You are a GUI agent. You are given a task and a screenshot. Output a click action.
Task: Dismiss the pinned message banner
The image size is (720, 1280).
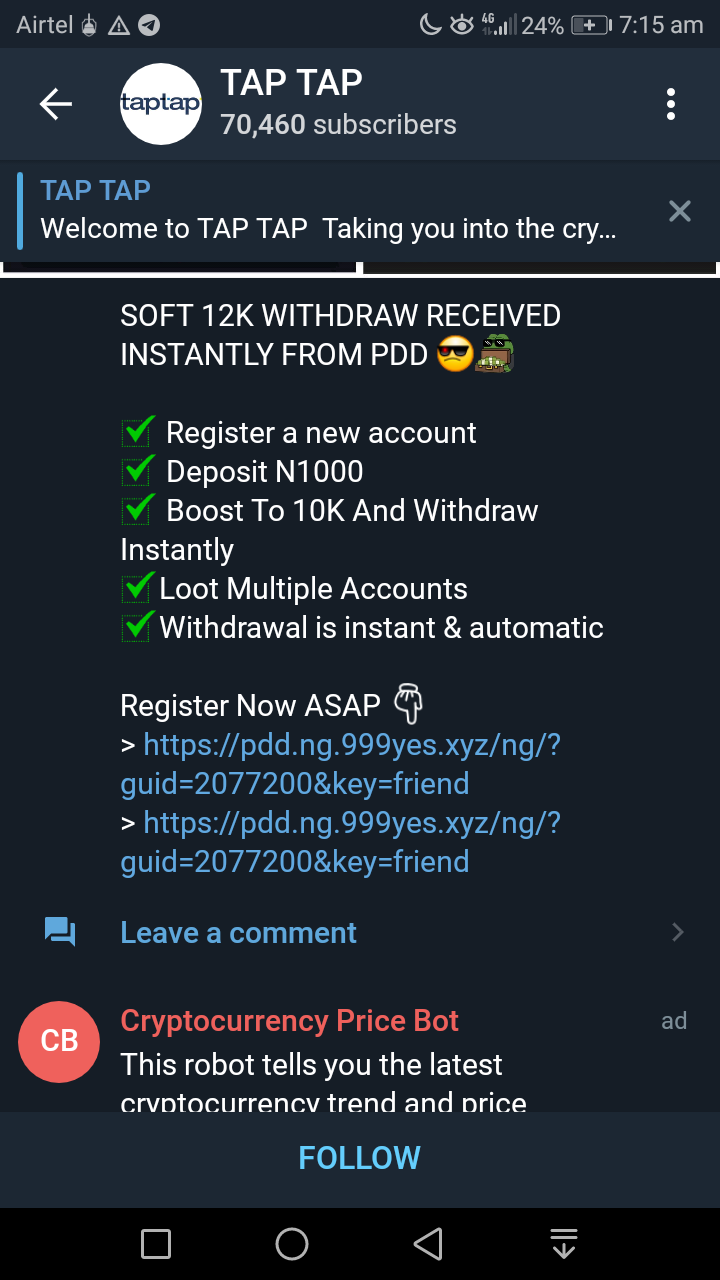[x=679, y=211]
